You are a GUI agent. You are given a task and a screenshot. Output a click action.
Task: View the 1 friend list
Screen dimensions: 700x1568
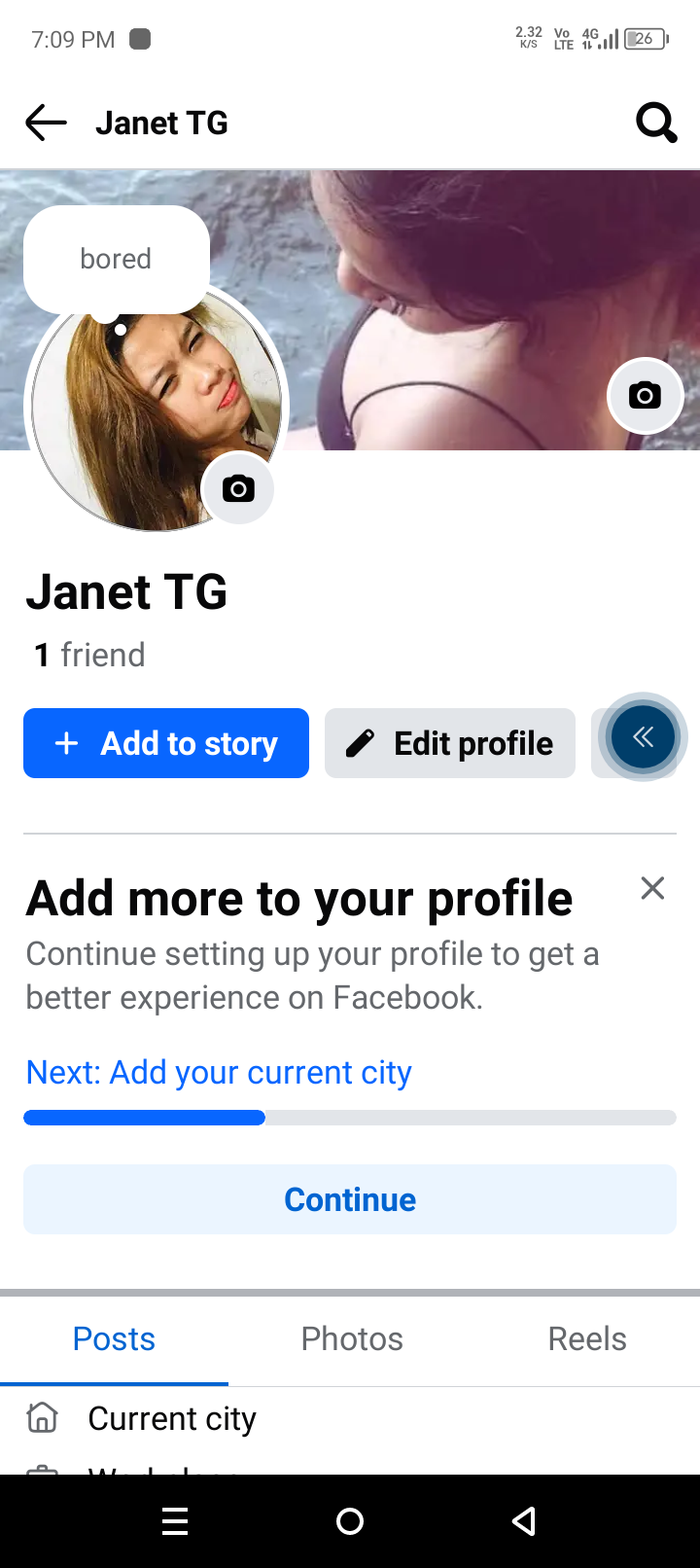pyautogui.click(x=89, y=655)
